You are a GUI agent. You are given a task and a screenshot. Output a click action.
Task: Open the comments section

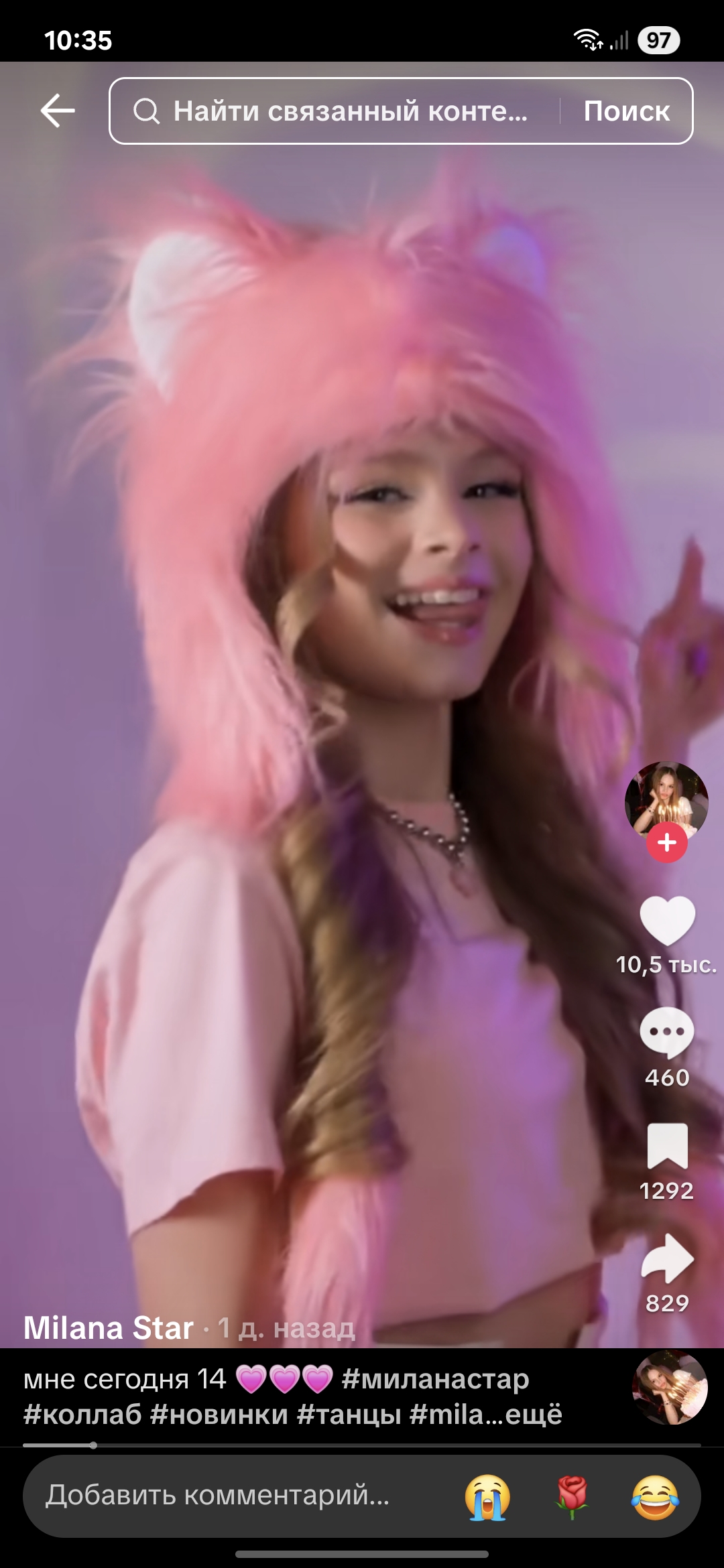[666, 1033]
